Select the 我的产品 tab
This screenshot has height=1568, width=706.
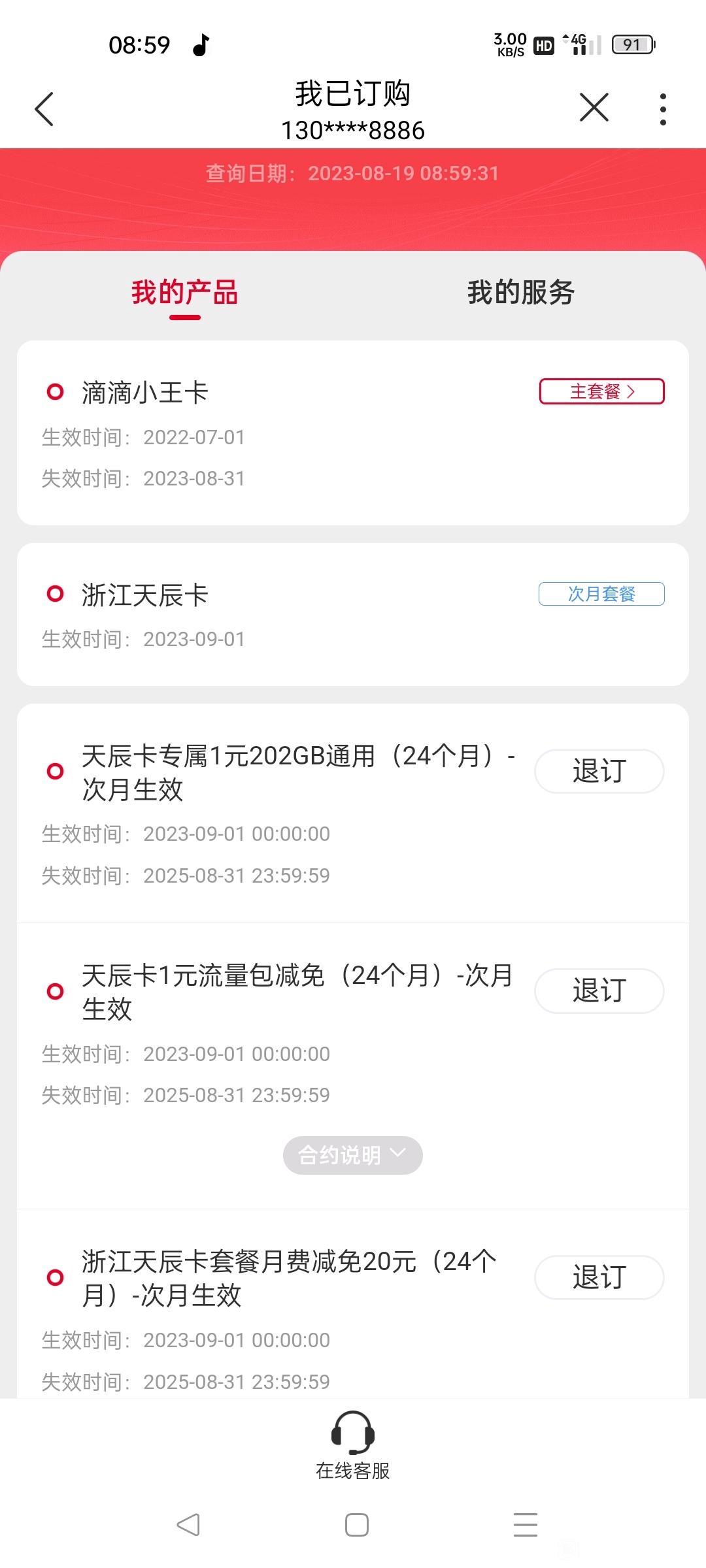(x=184, y=292)
